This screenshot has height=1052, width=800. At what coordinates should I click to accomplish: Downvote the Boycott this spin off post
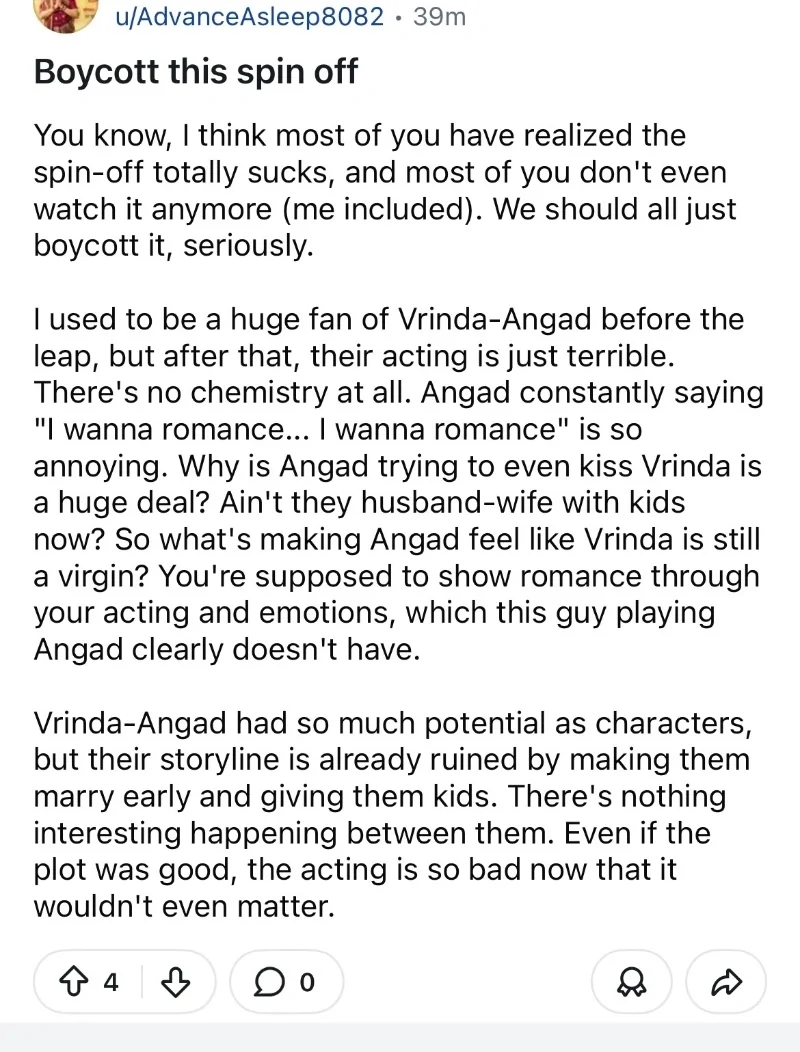click(175, 982)
